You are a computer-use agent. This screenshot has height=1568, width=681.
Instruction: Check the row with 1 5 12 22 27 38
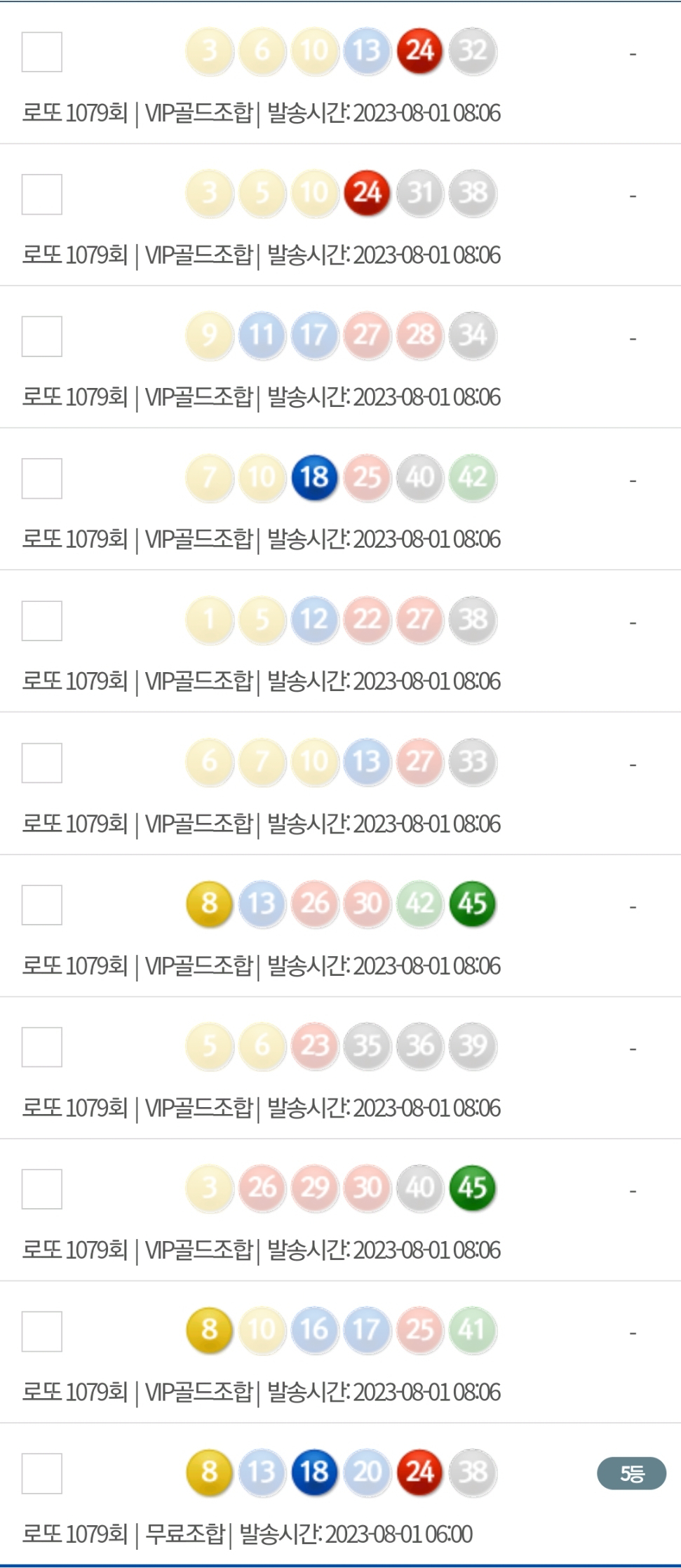(42, 621)
